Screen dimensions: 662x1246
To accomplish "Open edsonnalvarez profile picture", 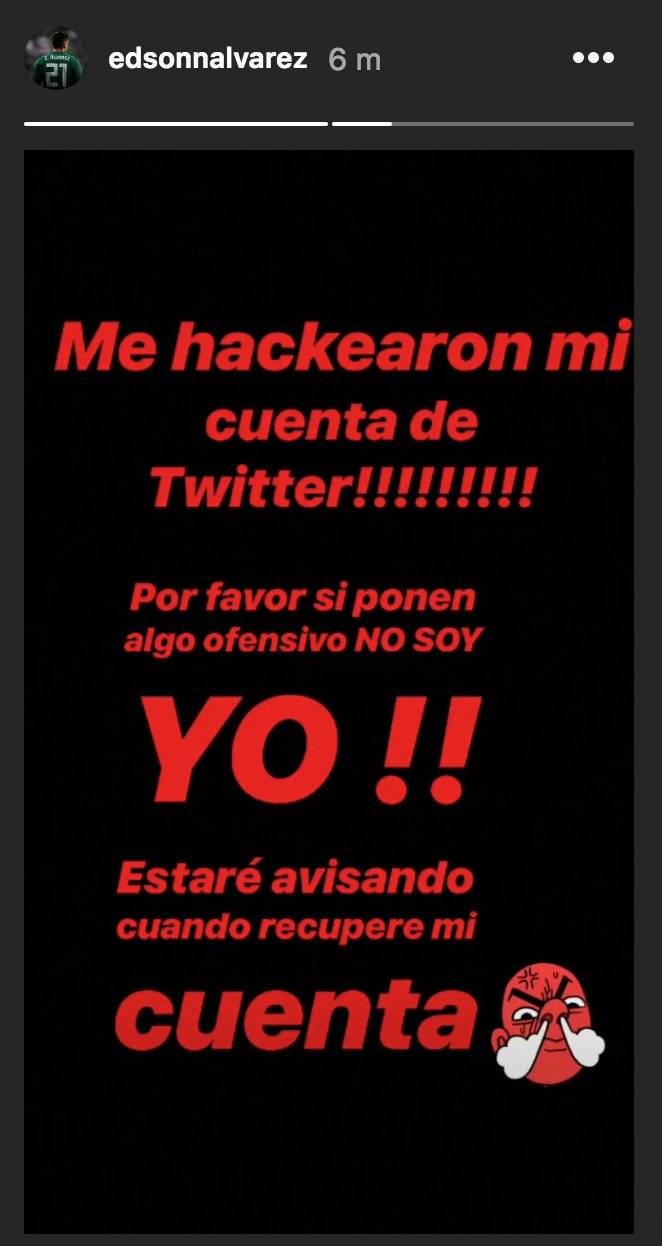I will (x=56, y=59).
